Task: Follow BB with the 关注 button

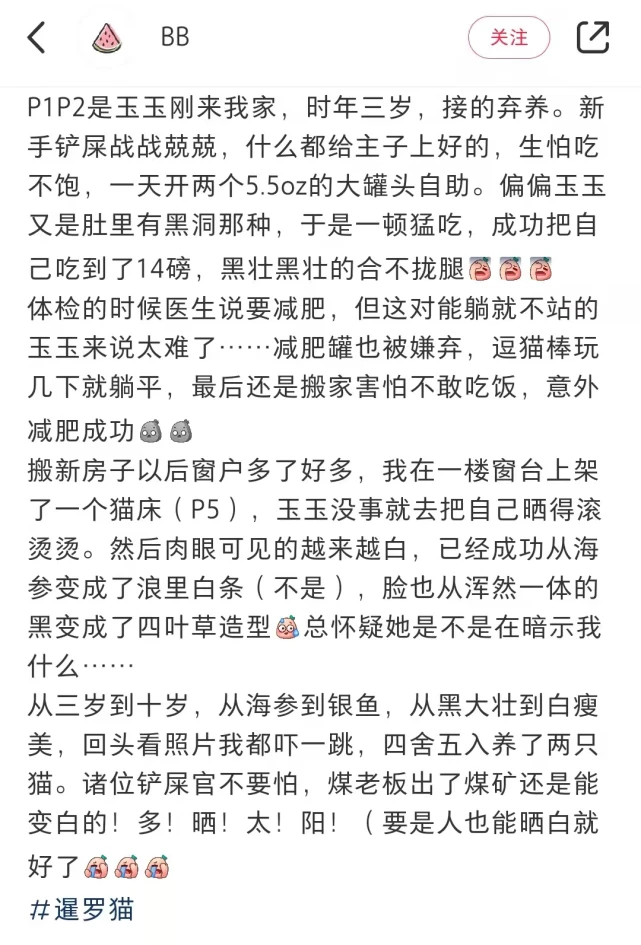Action: tap(509, 38)
